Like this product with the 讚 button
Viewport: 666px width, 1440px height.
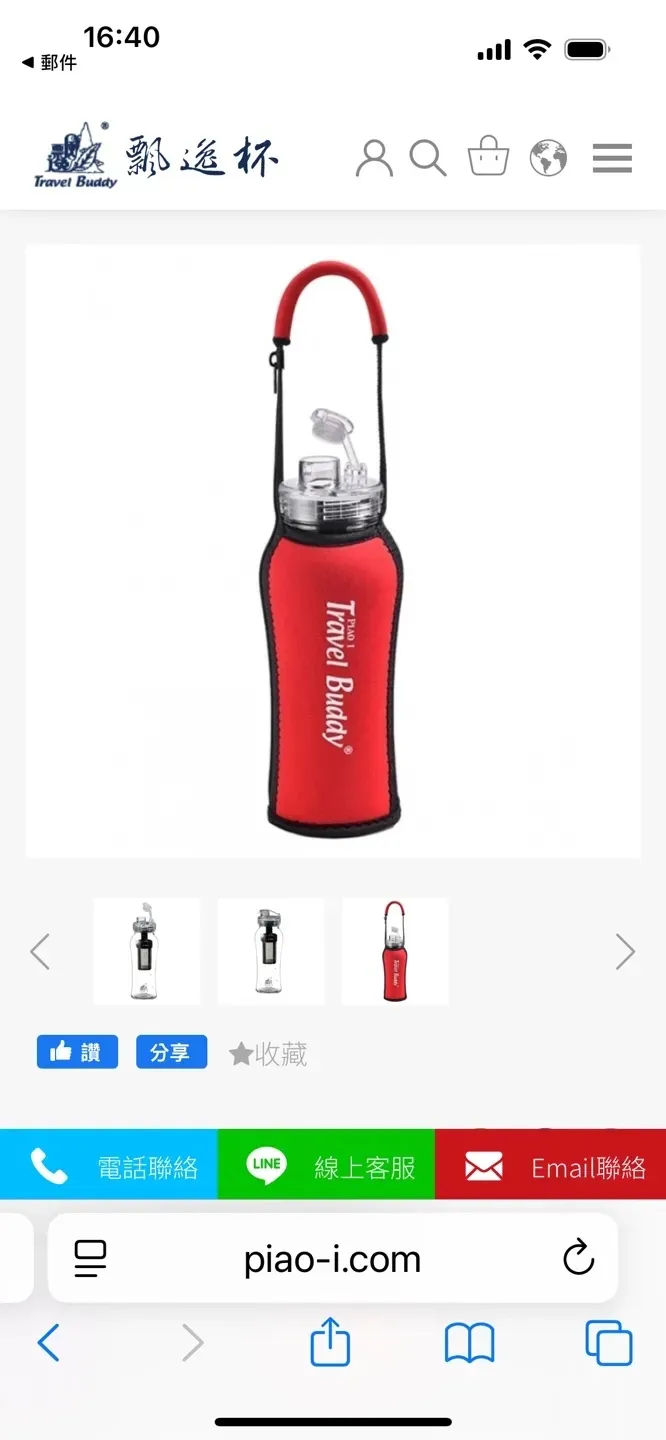click(x=77, y=1052)
